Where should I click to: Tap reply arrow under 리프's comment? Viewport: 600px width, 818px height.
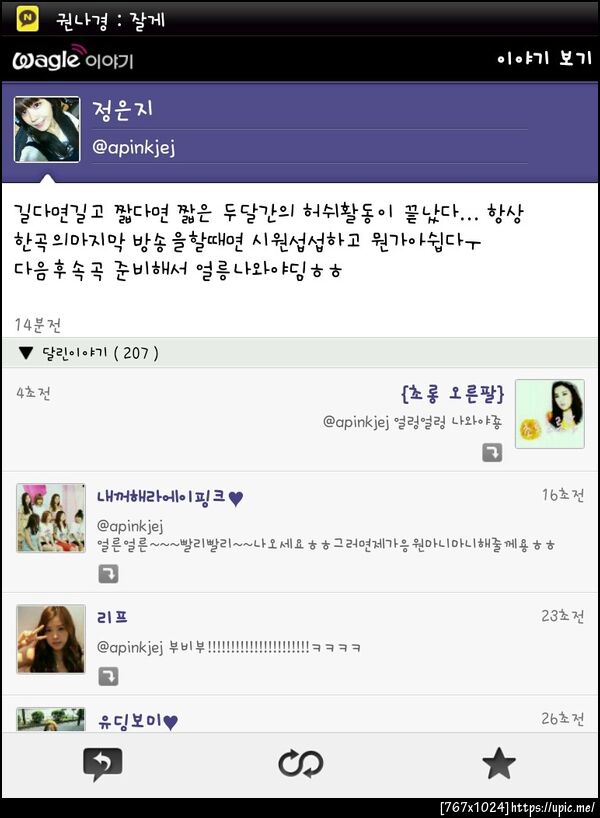[108, 676]
